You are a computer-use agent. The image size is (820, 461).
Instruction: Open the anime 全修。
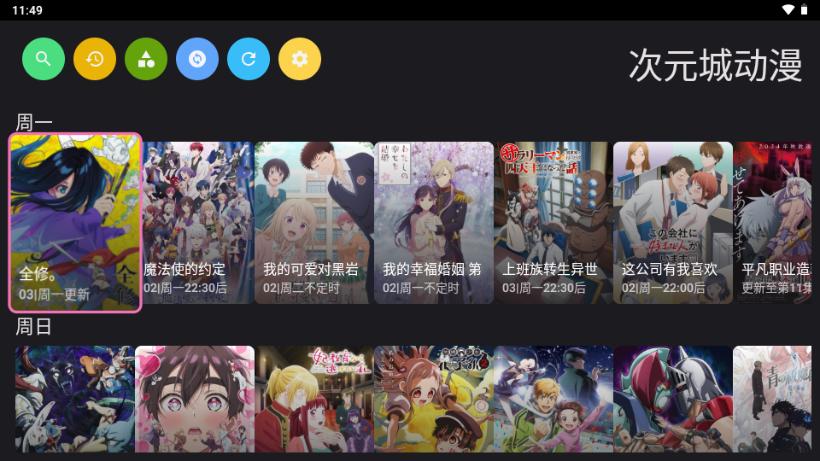(75, 222)
